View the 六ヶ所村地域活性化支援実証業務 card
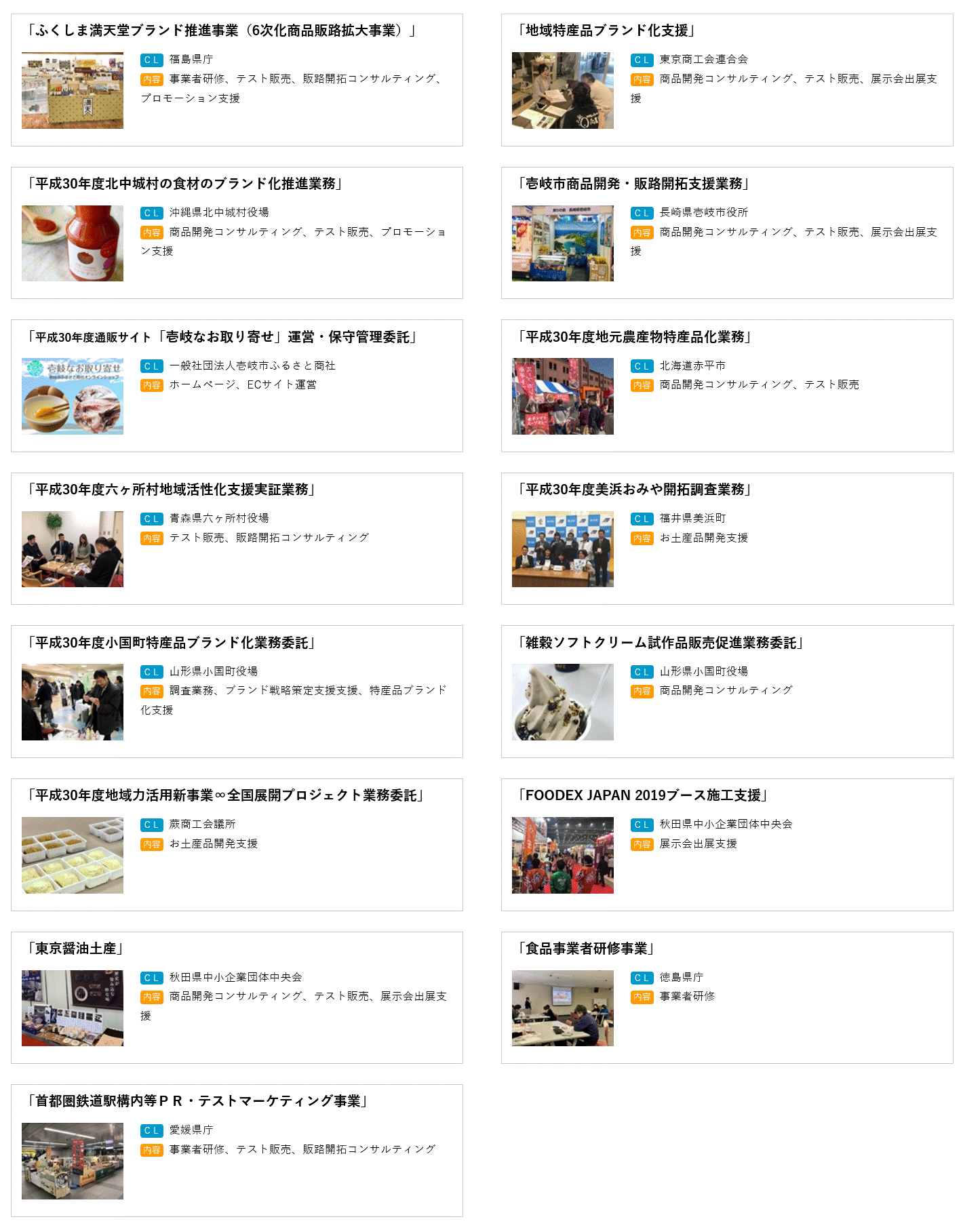 click(237, 538)
